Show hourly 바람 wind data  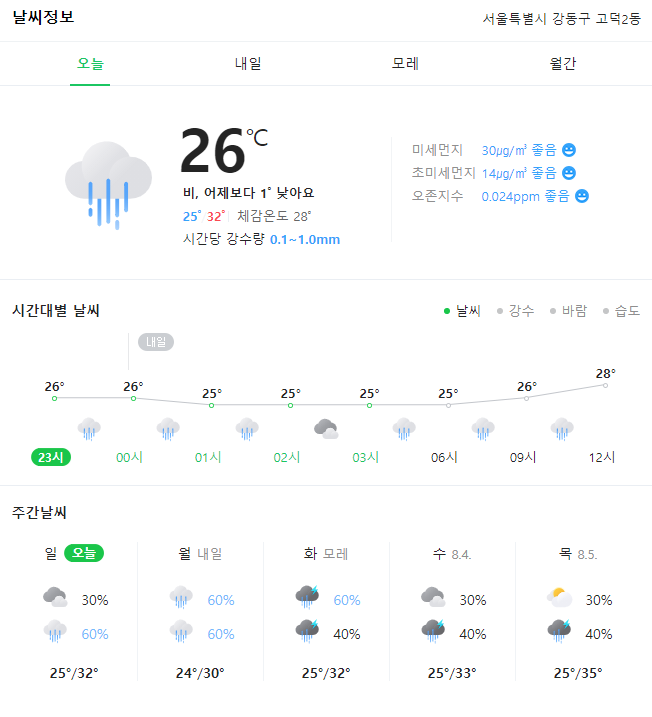point(569,311)
